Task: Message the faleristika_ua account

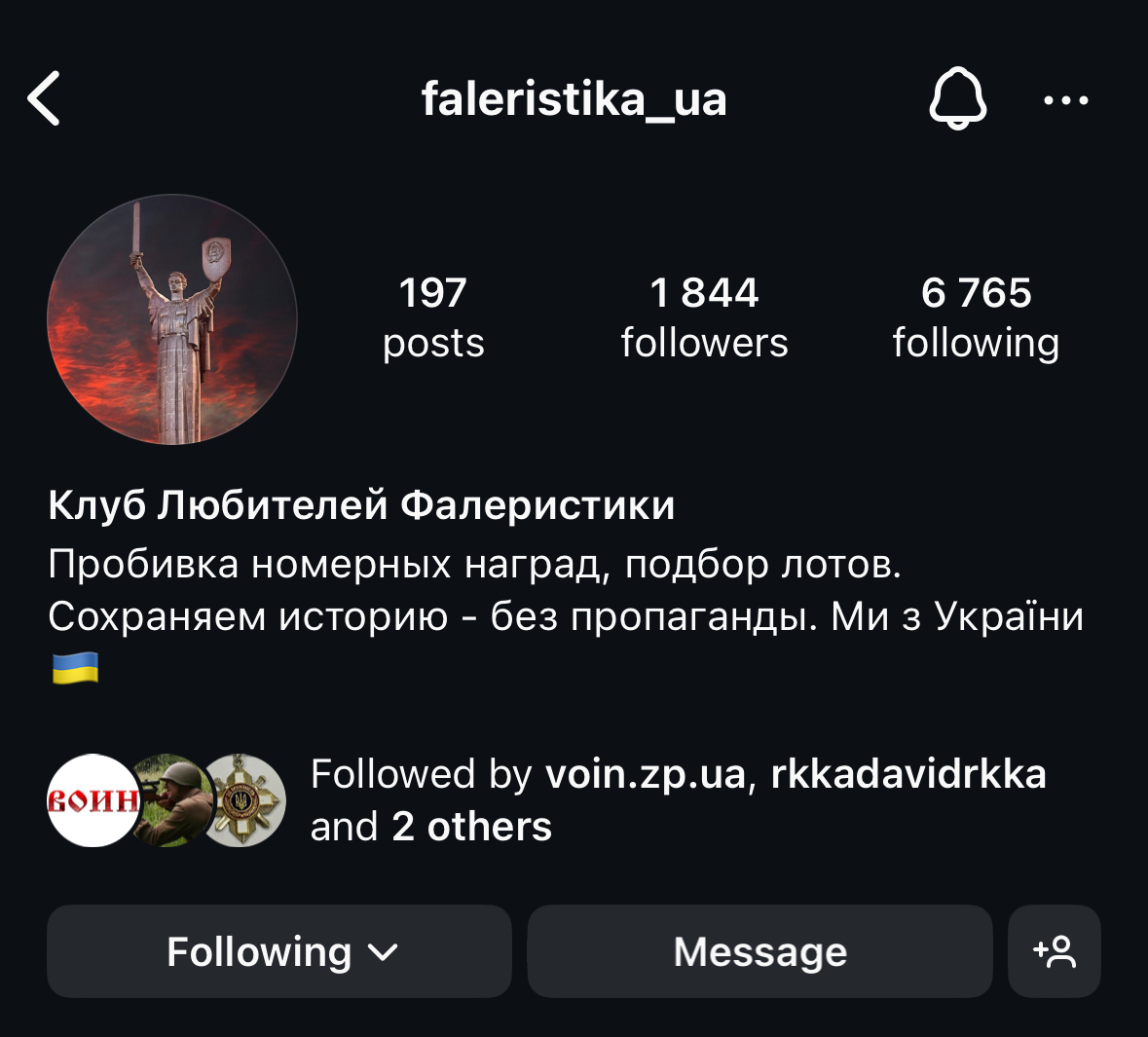Action: tap(759, 951)
